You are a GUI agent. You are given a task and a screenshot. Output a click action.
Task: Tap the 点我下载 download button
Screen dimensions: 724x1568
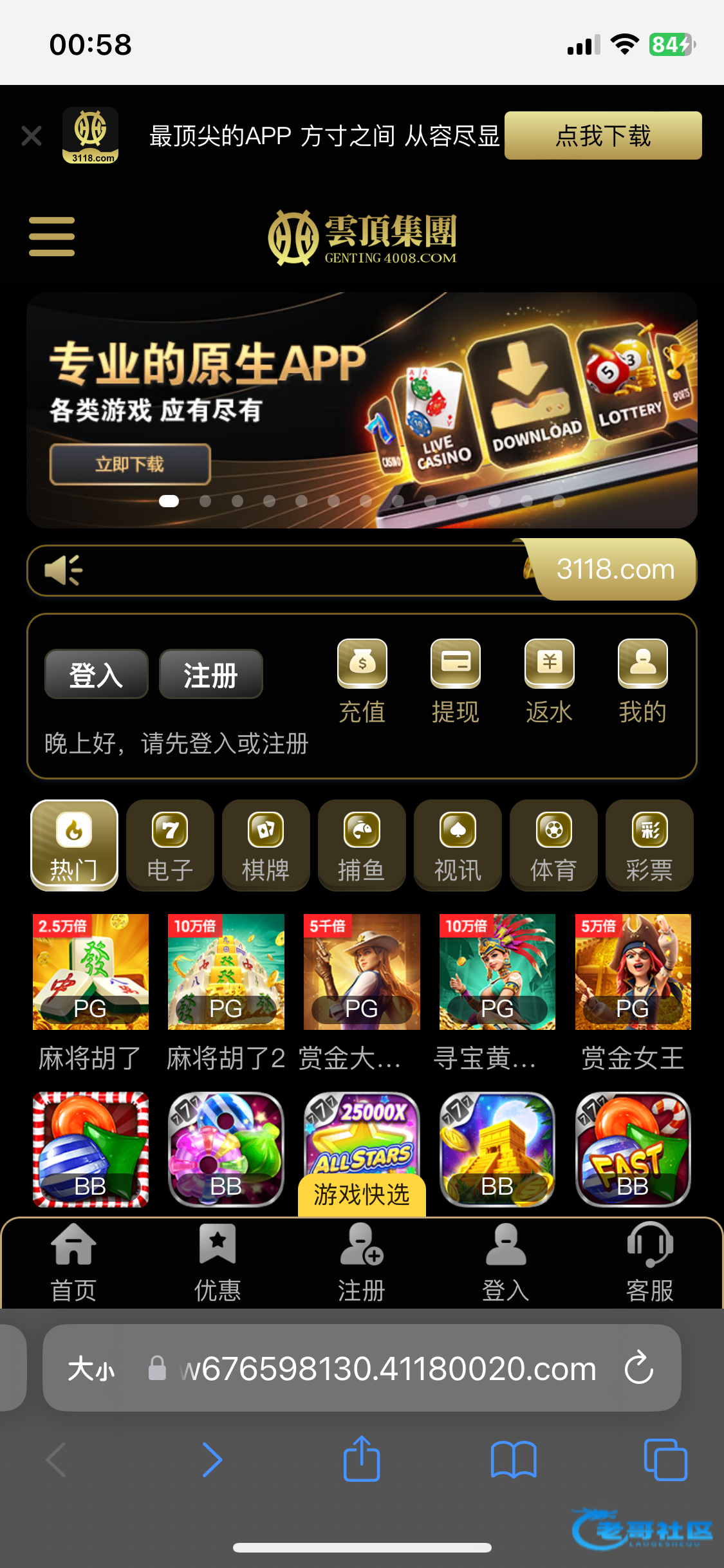pos(602,136)
